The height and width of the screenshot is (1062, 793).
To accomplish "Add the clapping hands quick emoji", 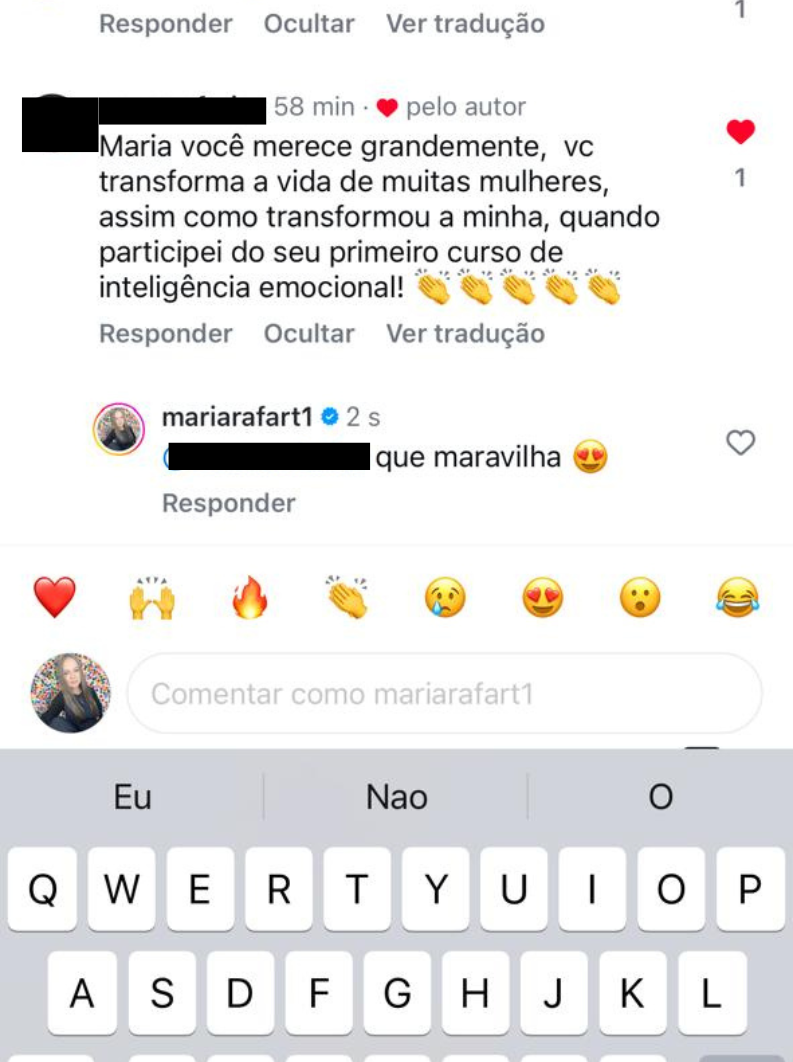I will click(347, 598).
